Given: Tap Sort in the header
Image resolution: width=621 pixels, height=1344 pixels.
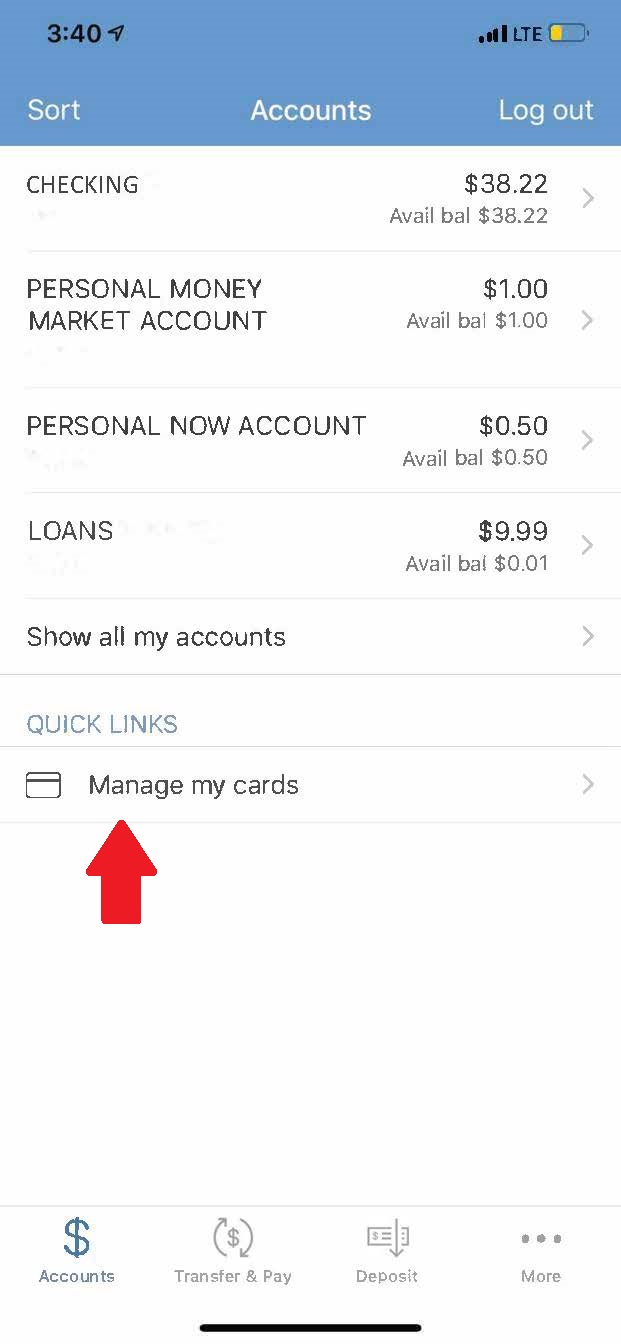Looking at the screenshot, I should (54, 110).
